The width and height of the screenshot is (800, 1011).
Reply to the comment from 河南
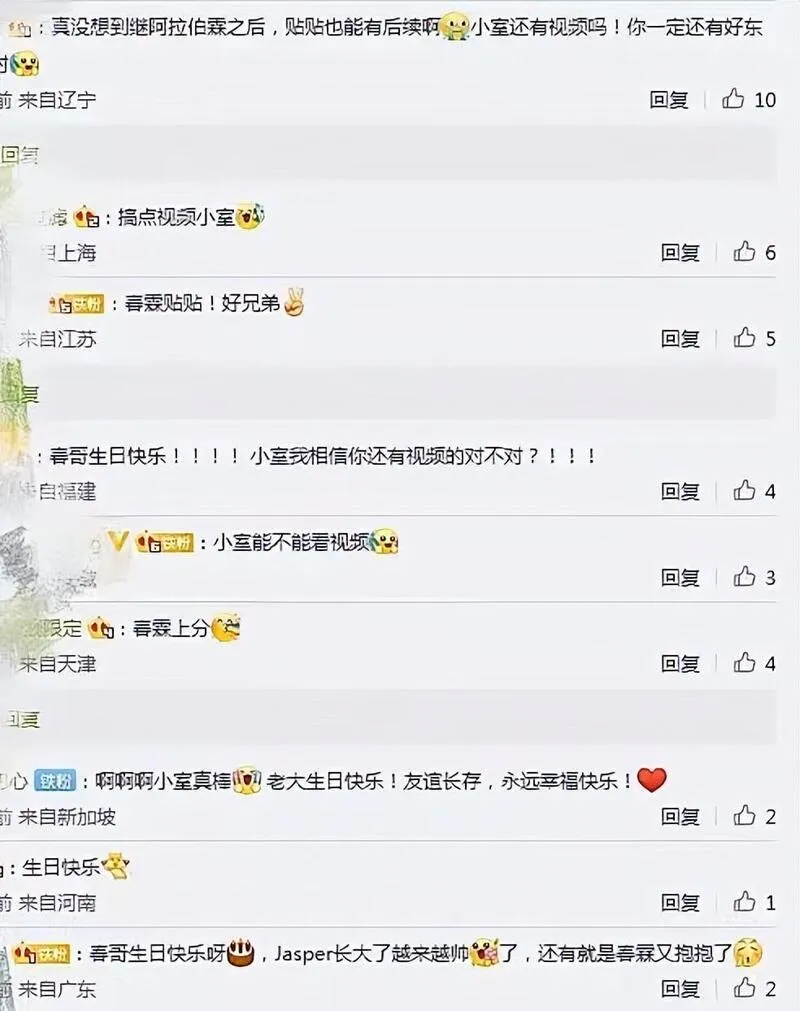pos(680,903)
